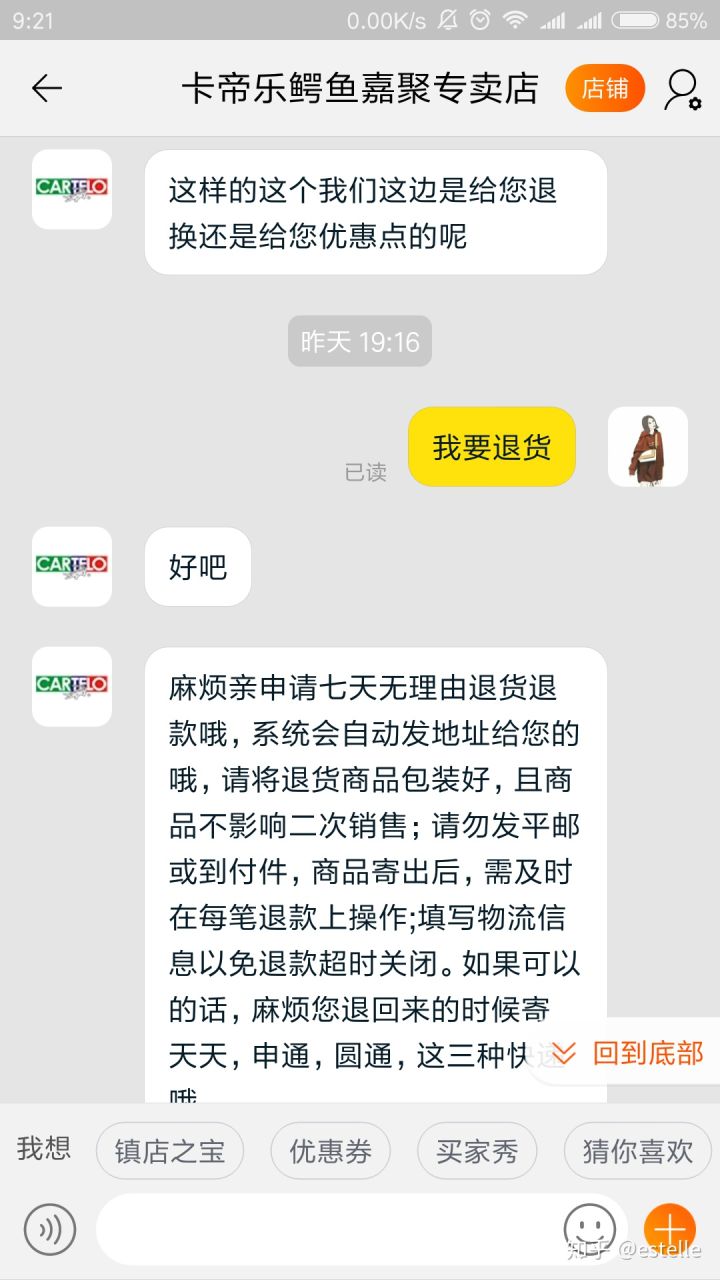Open contact settings via the person icon
The image size is (720, 1280).
[682, 89]
